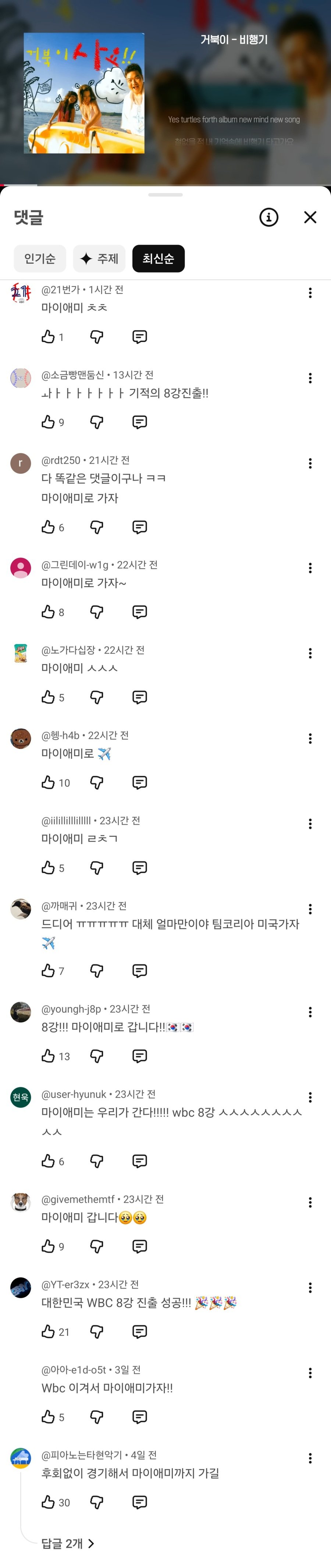Open the profile picture of @피아노는타현악기
Image resolution: width=331 pixels, height=1568 pixels.
(21, 1458)
